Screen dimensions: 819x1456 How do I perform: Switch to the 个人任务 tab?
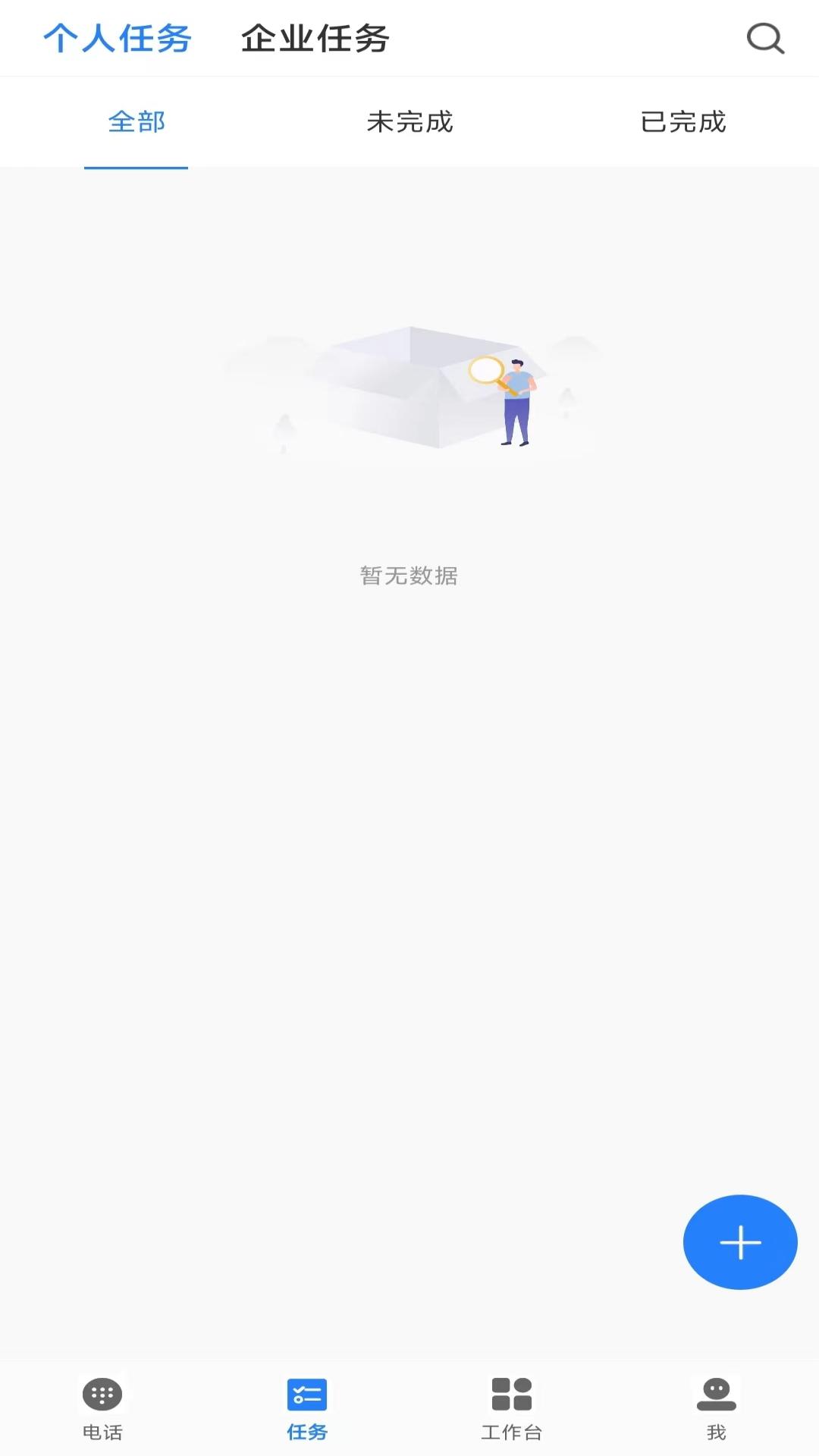click(118, 38)
